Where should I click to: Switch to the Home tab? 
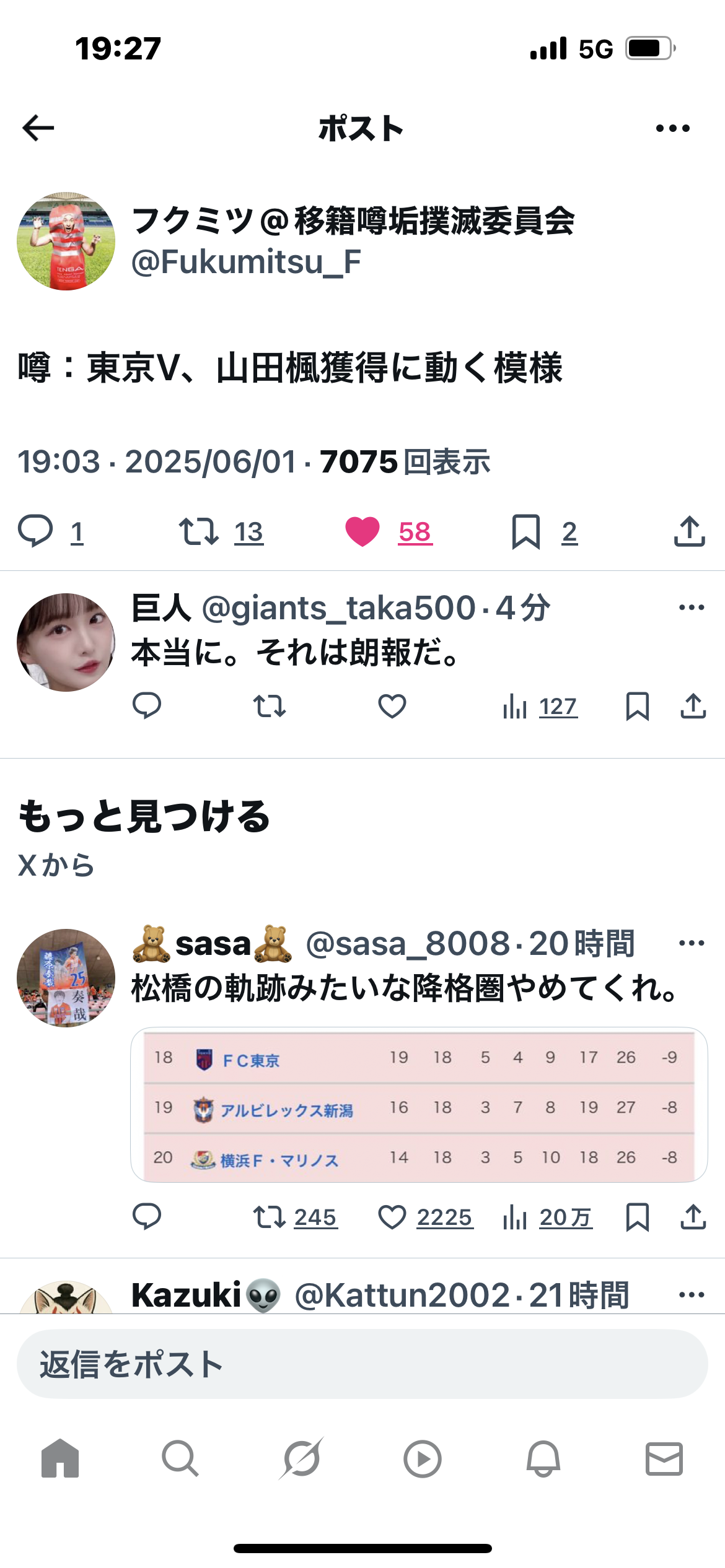point(60,1458)
